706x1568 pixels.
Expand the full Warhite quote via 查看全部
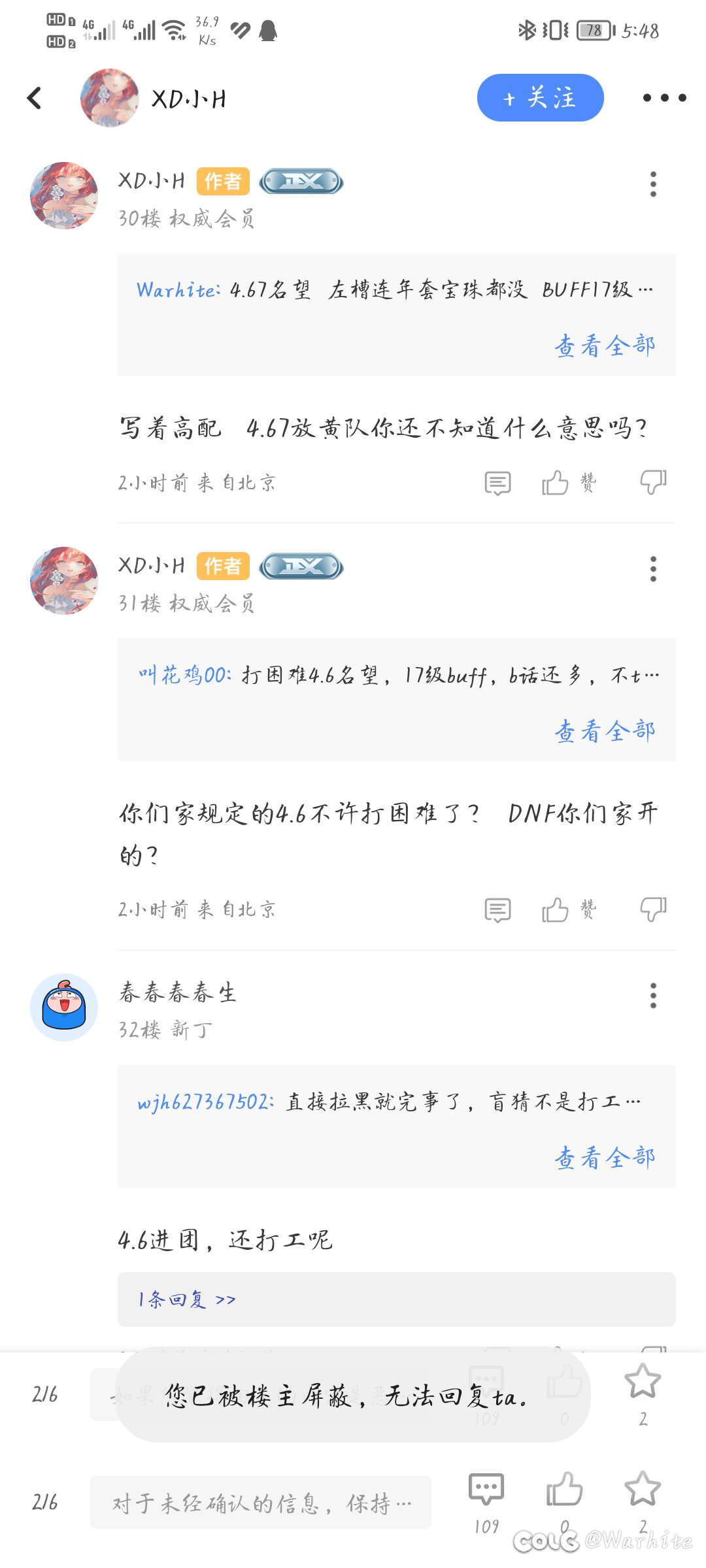[x=605, y=346]
